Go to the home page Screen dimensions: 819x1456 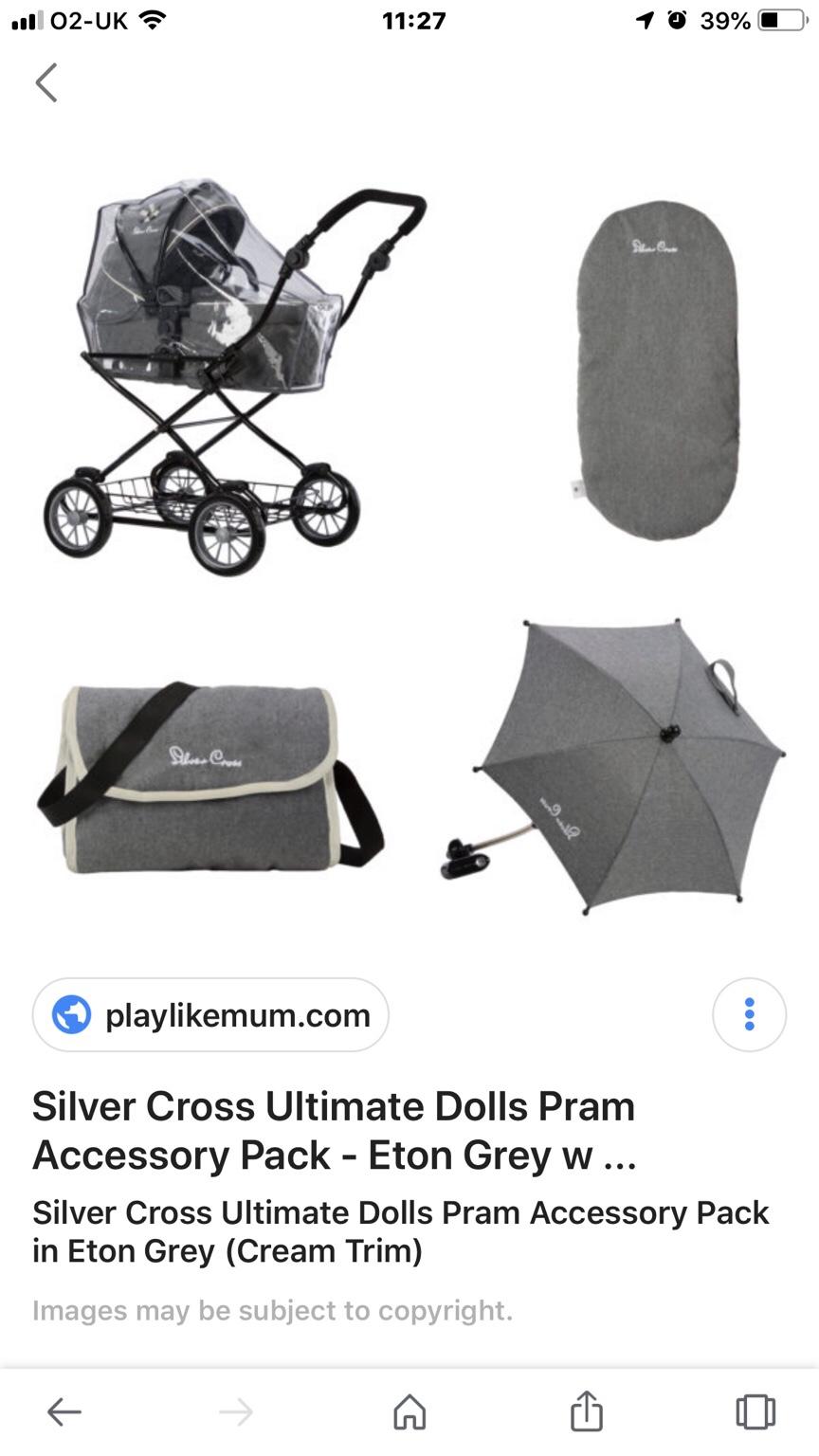(x=409, y=1412)
